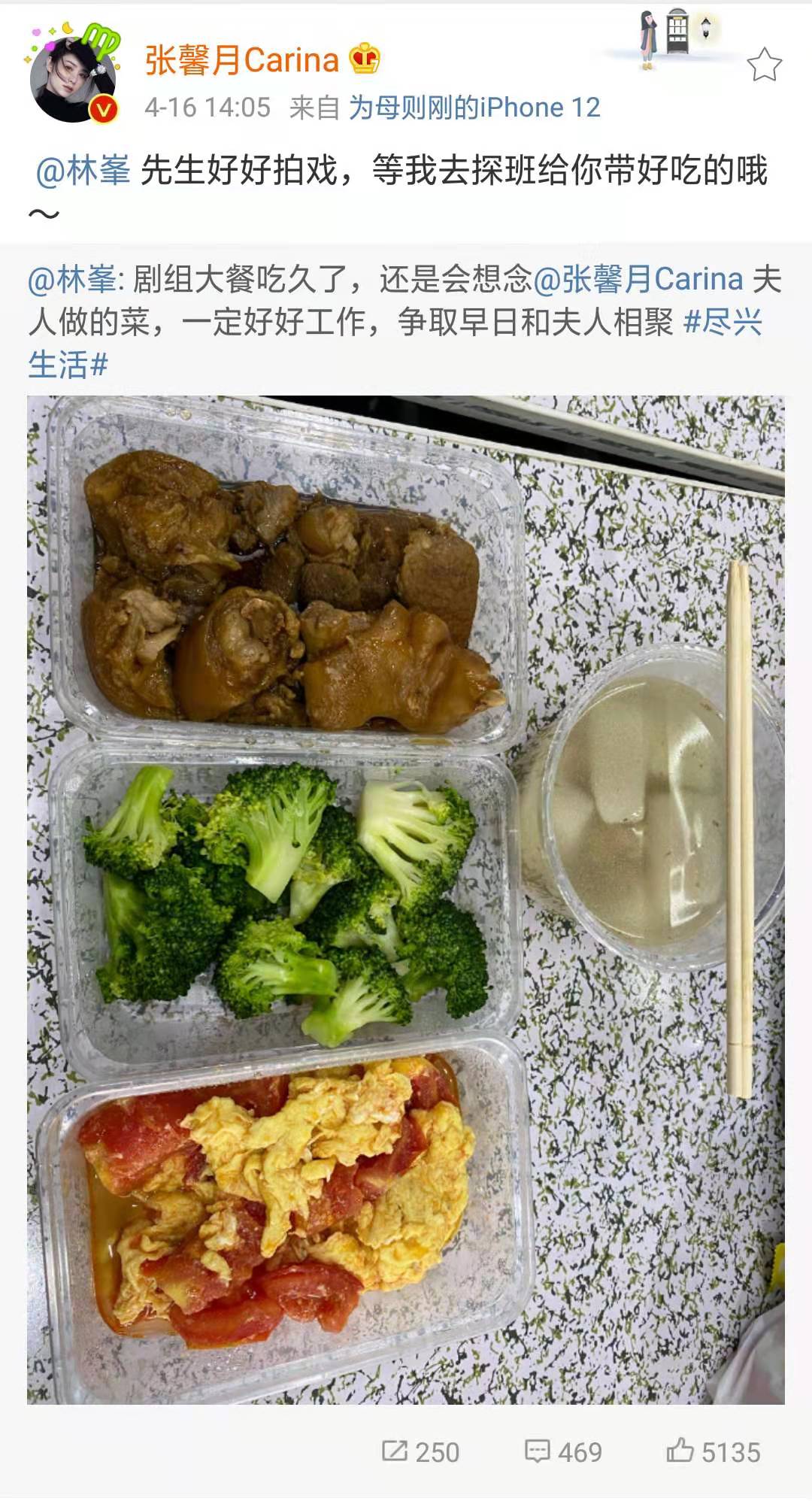Like the post with 5135 likes

[x=714, y=1452]
